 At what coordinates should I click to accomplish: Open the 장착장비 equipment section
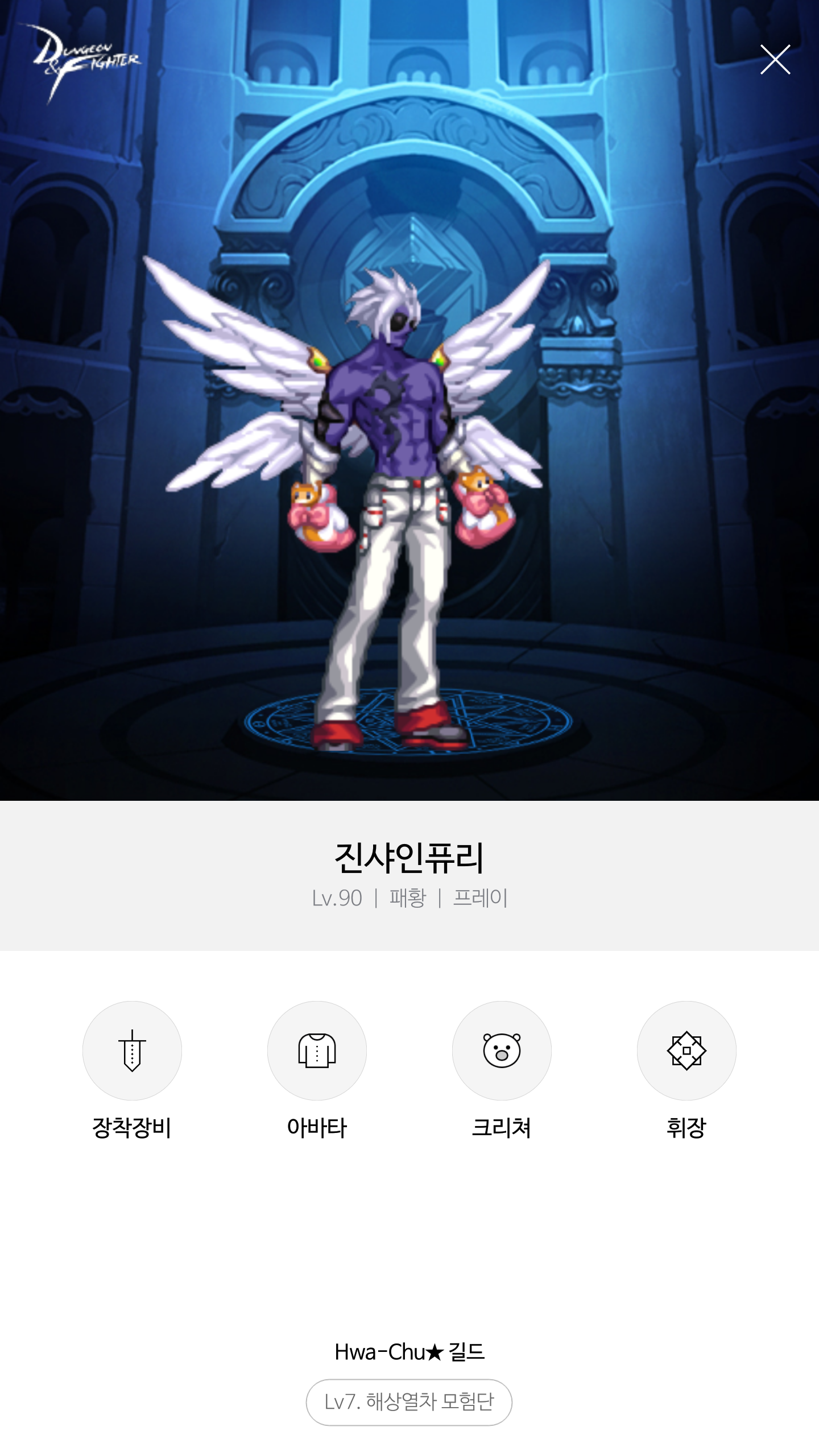(132, 1050)
